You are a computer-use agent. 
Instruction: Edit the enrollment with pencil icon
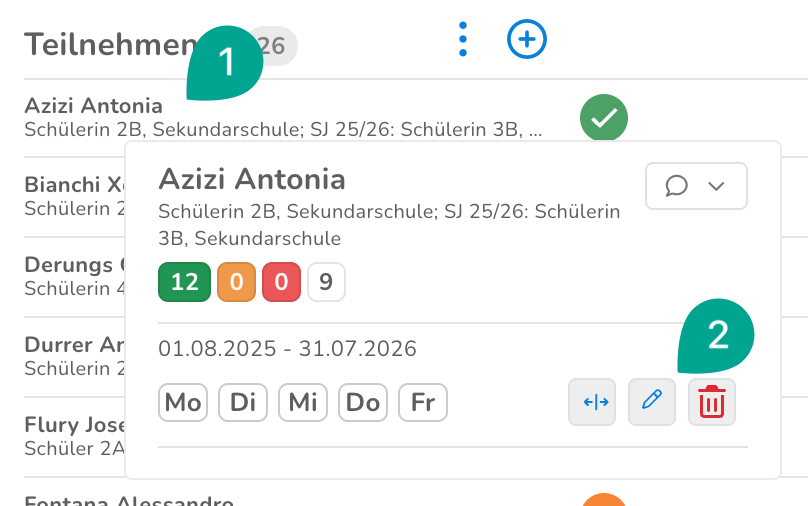coord(652,402)
